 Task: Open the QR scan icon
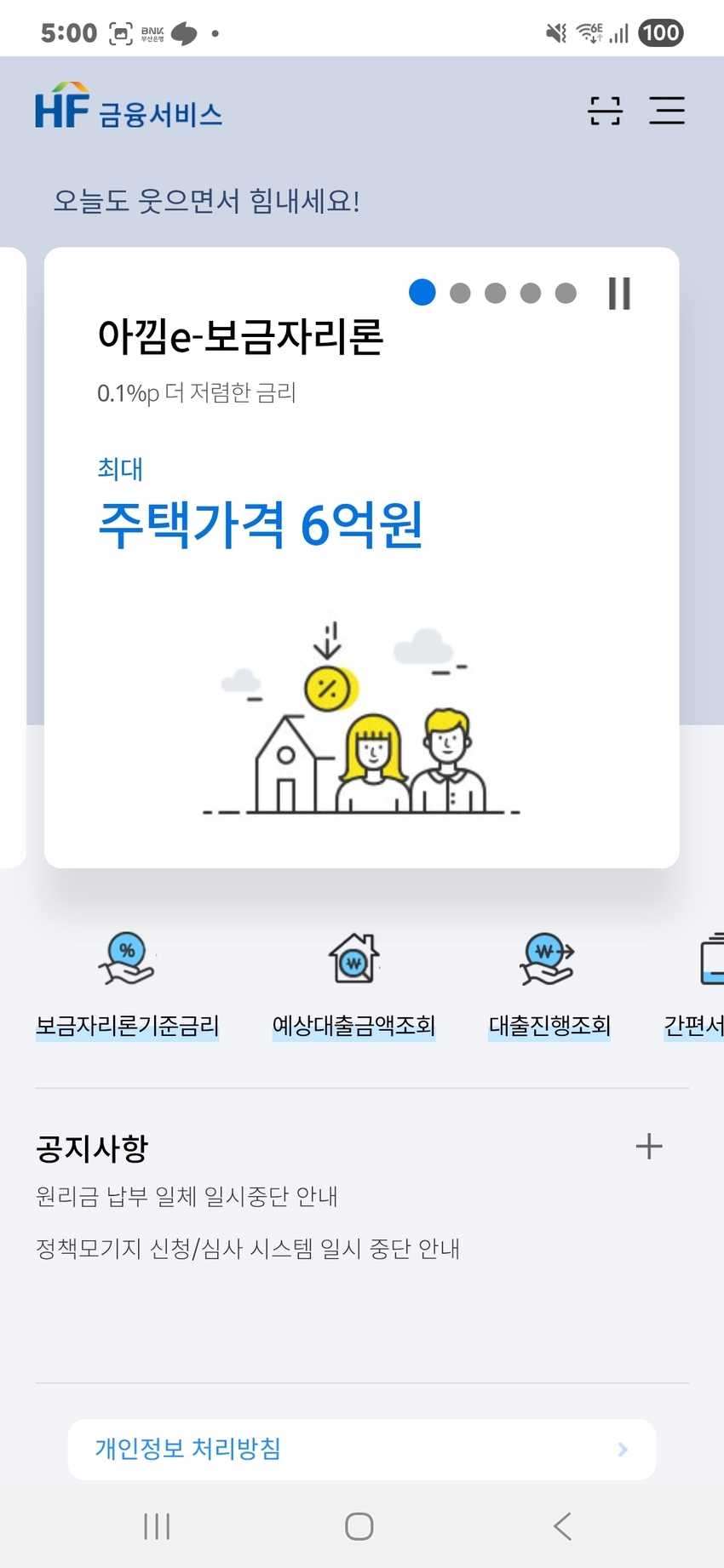(x=605, y=111)
